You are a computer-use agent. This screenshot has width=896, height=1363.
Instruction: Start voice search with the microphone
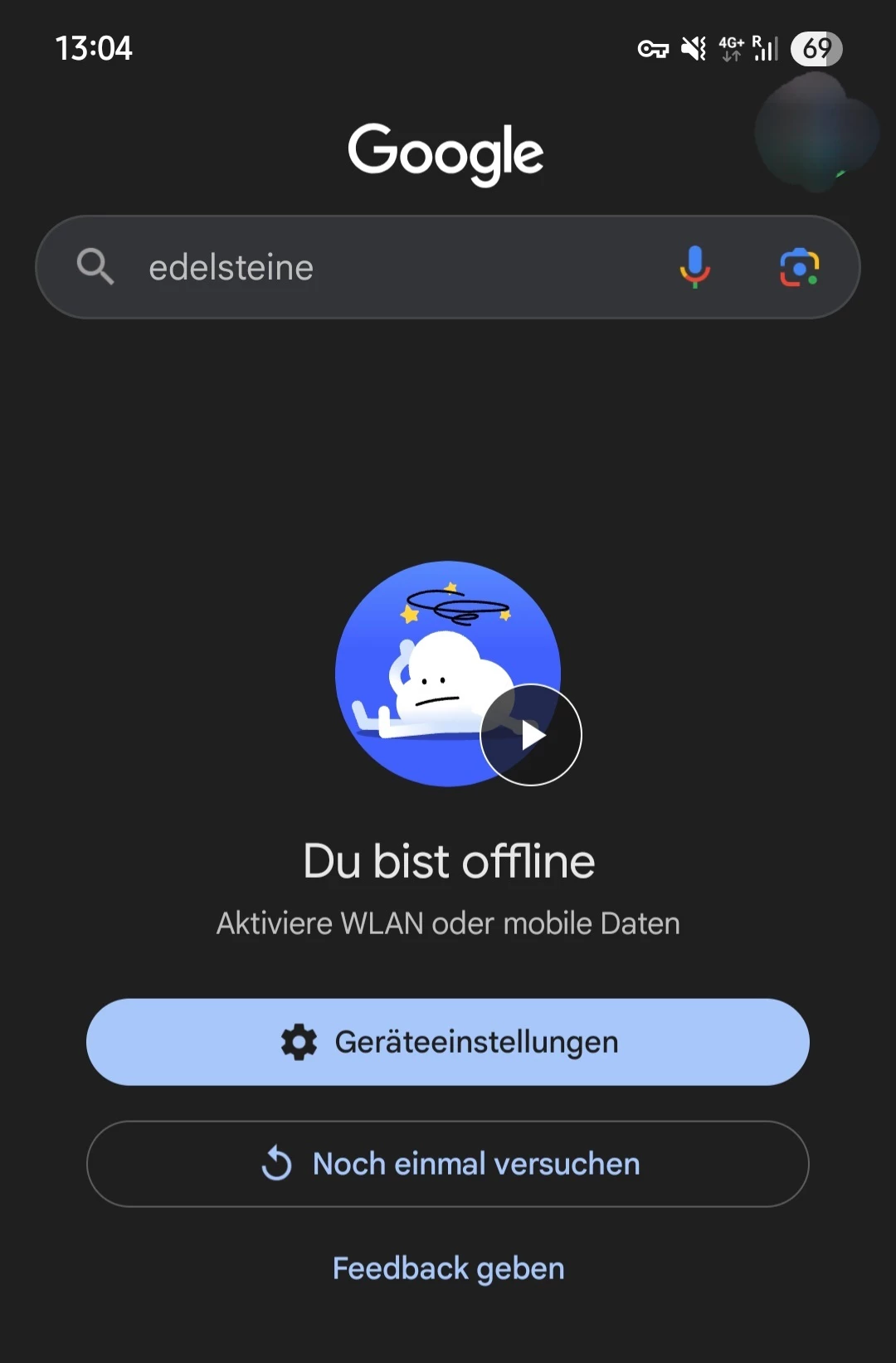point(695,267)
